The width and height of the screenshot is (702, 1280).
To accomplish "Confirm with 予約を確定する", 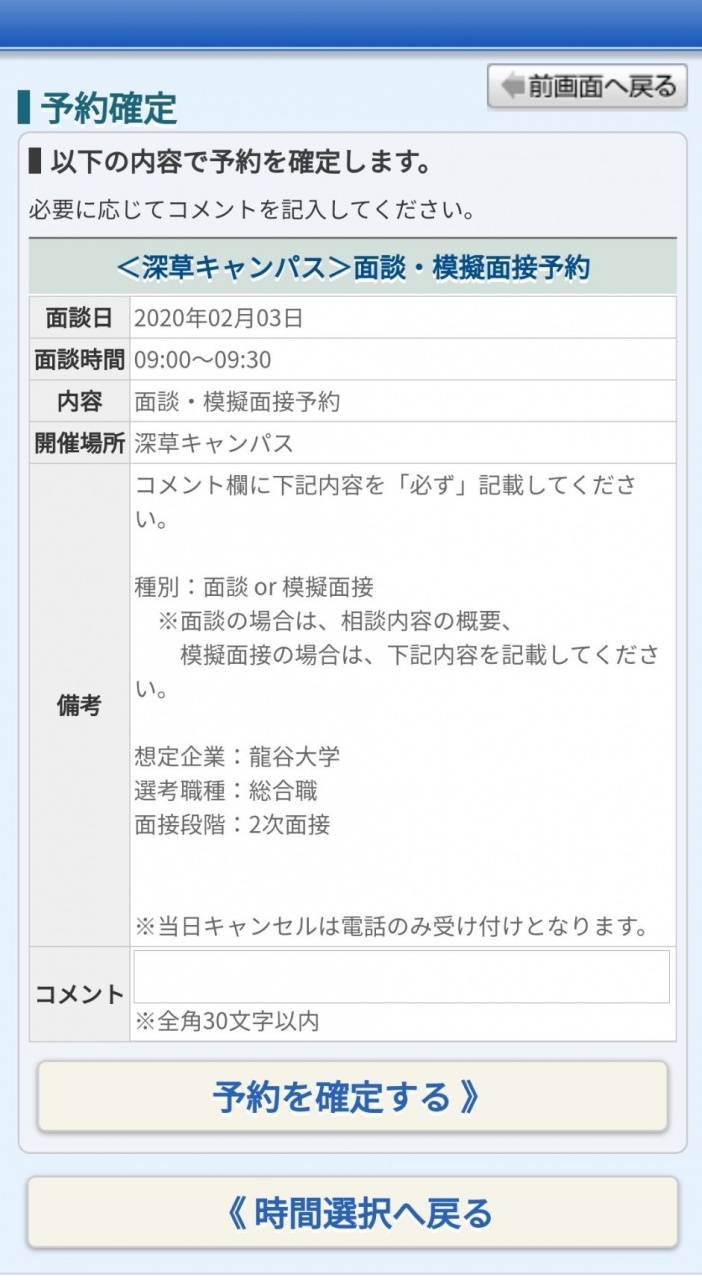I will 352,1097.
